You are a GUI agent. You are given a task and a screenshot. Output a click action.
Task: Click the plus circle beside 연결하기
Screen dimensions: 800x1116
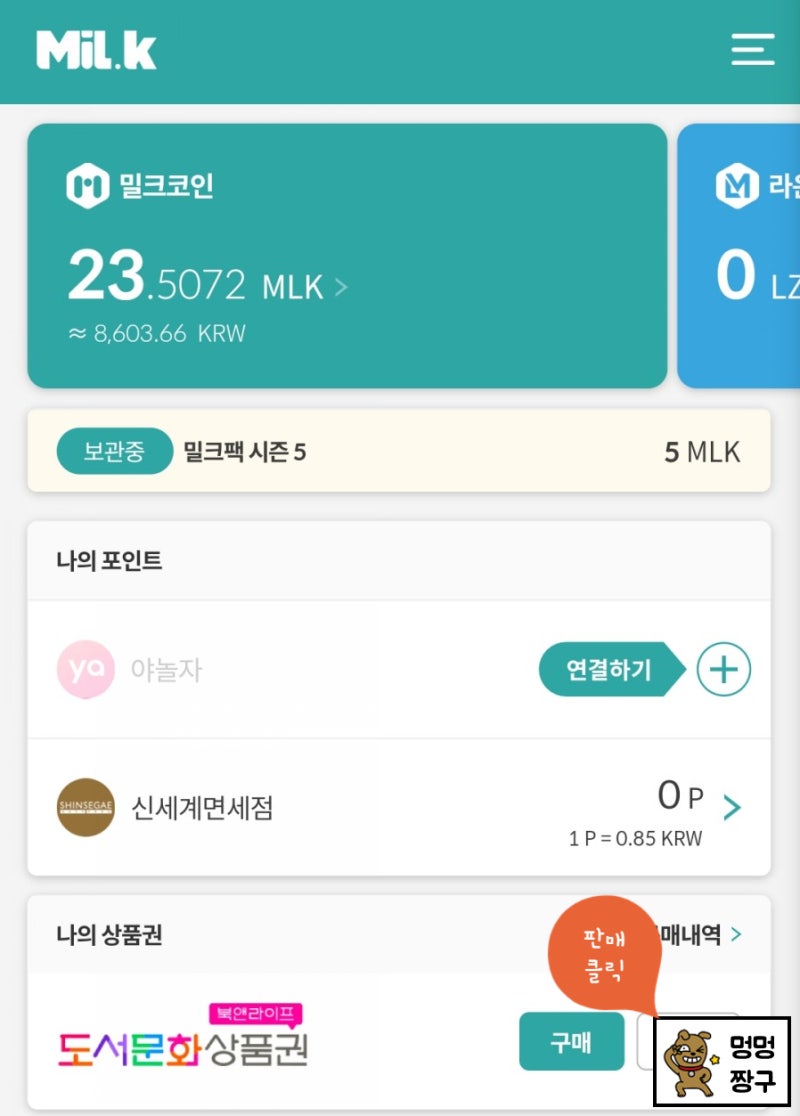click(x=722, y=669)
